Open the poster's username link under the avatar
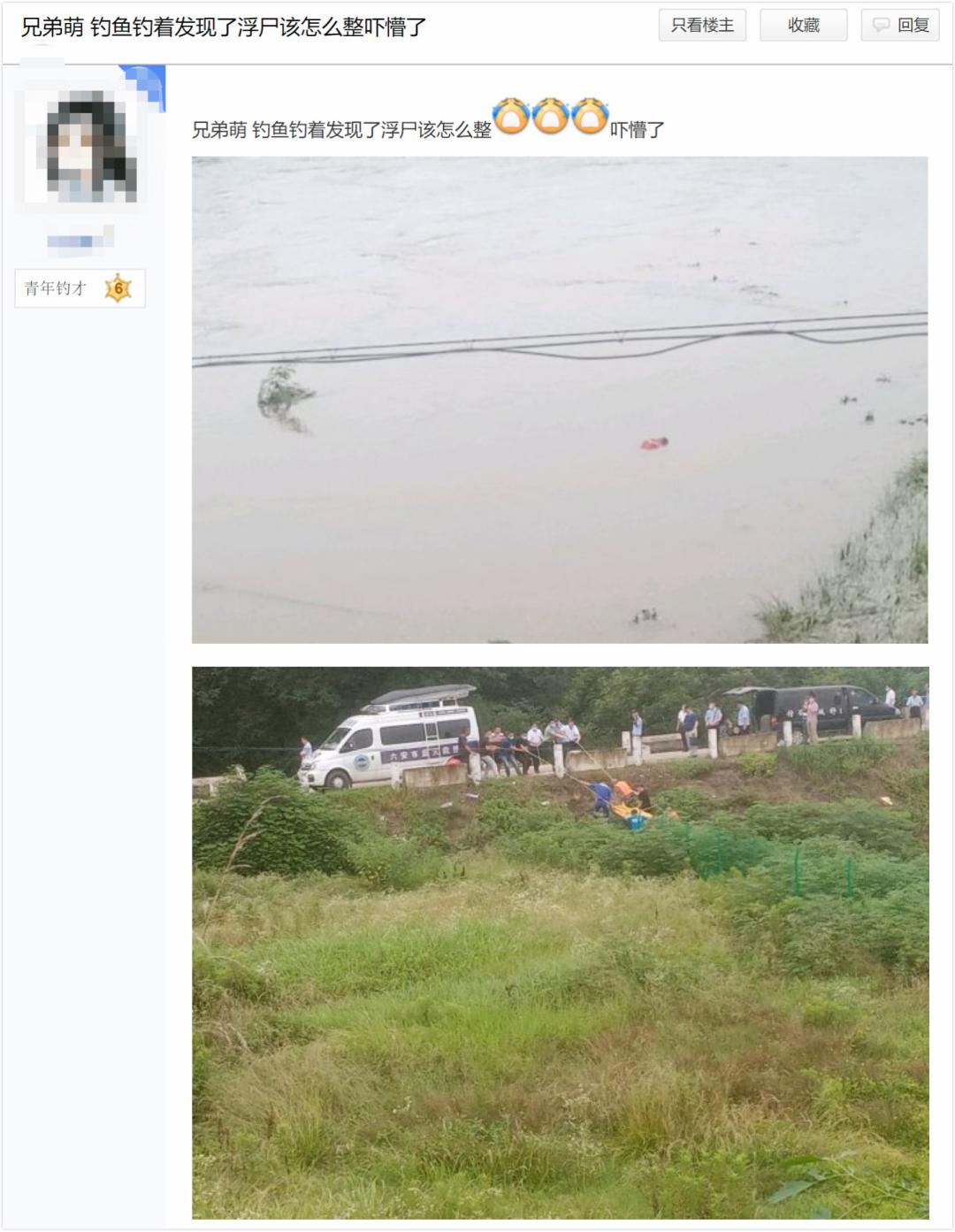Image resolution: width=955 pixels, height=1232 pixels. (x=80, y=240)
